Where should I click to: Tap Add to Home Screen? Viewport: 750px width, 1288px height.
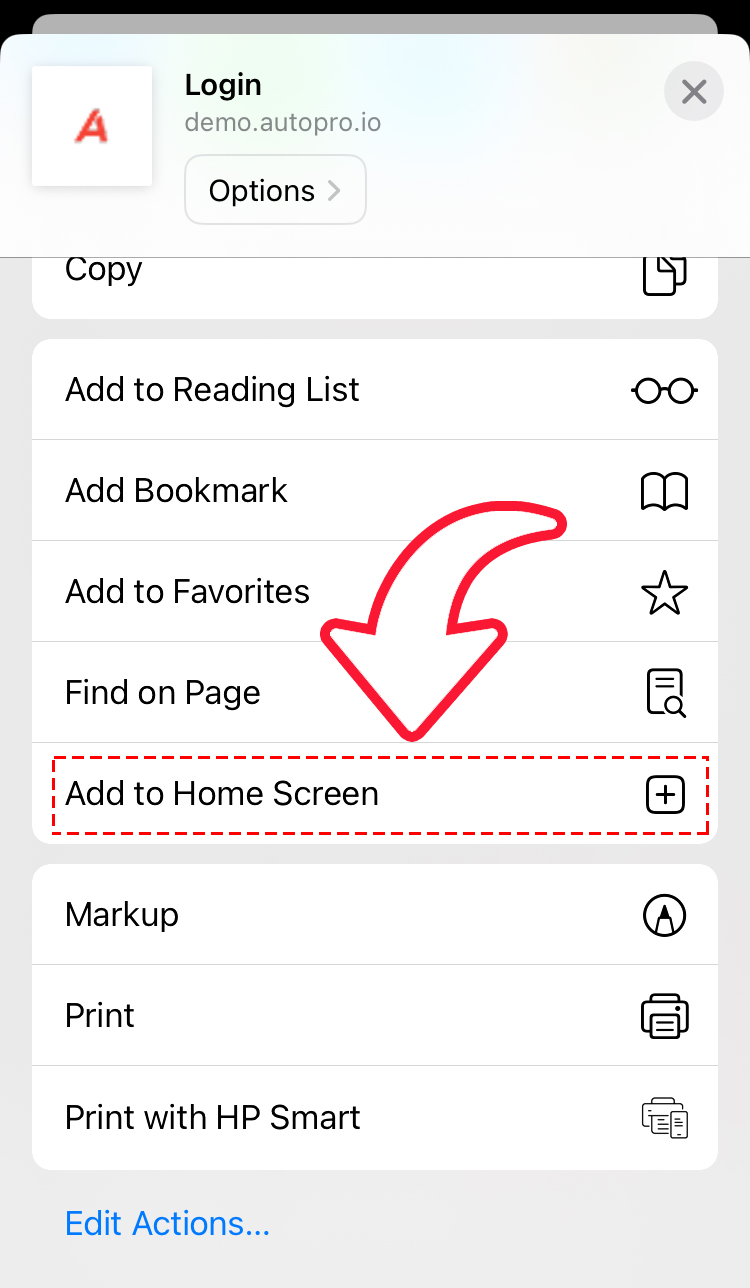point(375,794)
